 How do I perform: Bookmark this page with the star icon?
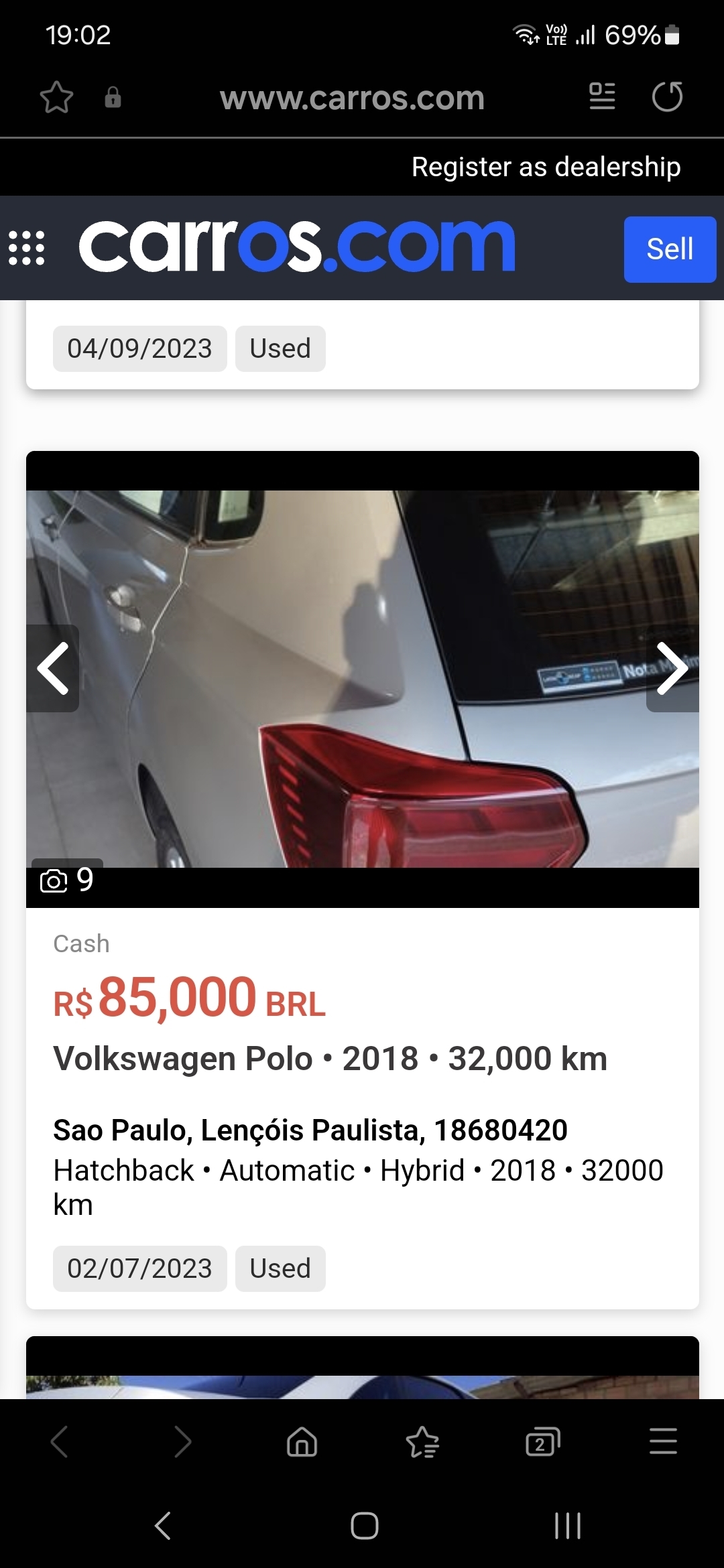56,98
